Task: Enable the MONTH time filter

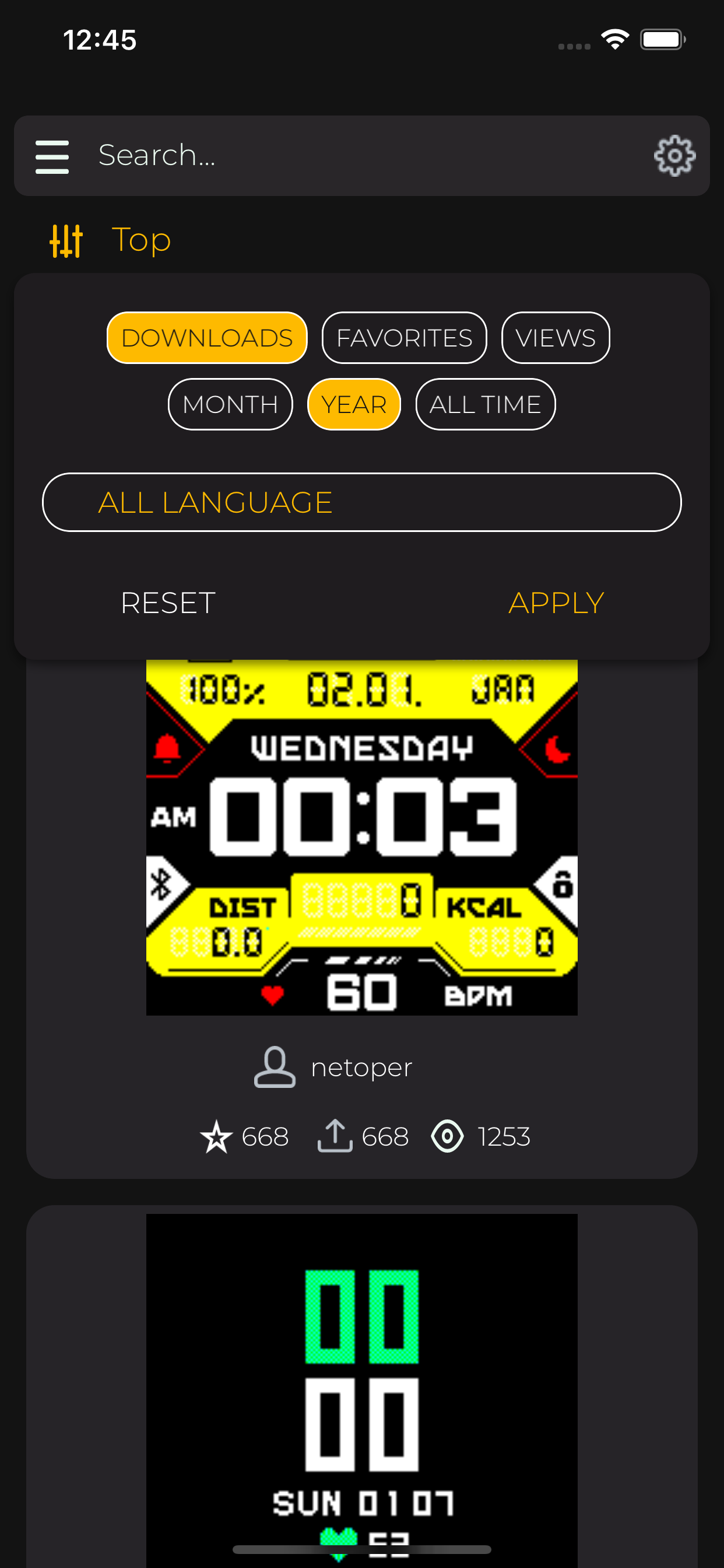Action: (230, 404)
